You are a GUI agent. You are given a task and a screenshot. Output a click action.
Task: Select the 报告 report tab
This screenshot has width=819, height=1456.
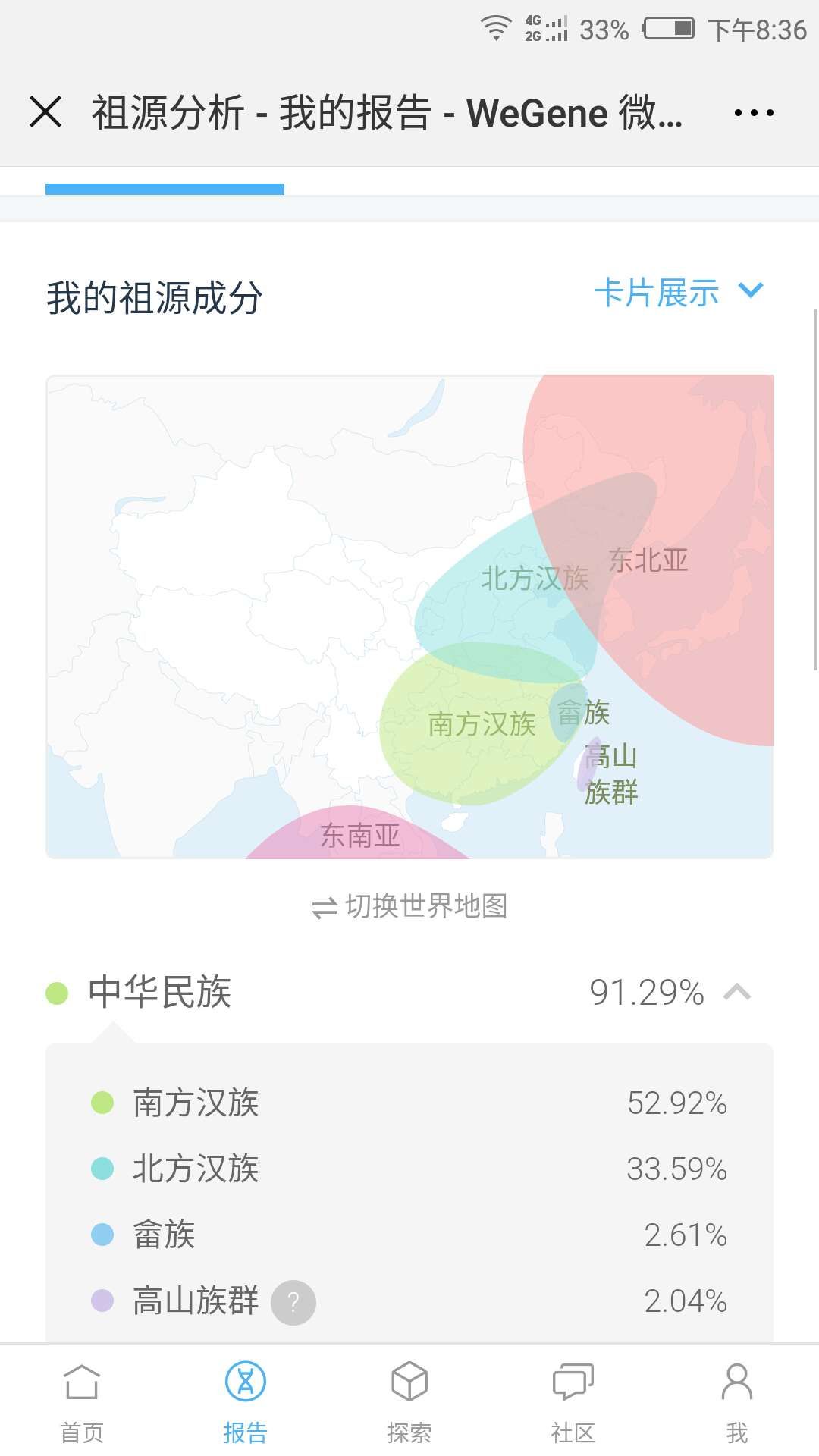[x=246, y=1401]
